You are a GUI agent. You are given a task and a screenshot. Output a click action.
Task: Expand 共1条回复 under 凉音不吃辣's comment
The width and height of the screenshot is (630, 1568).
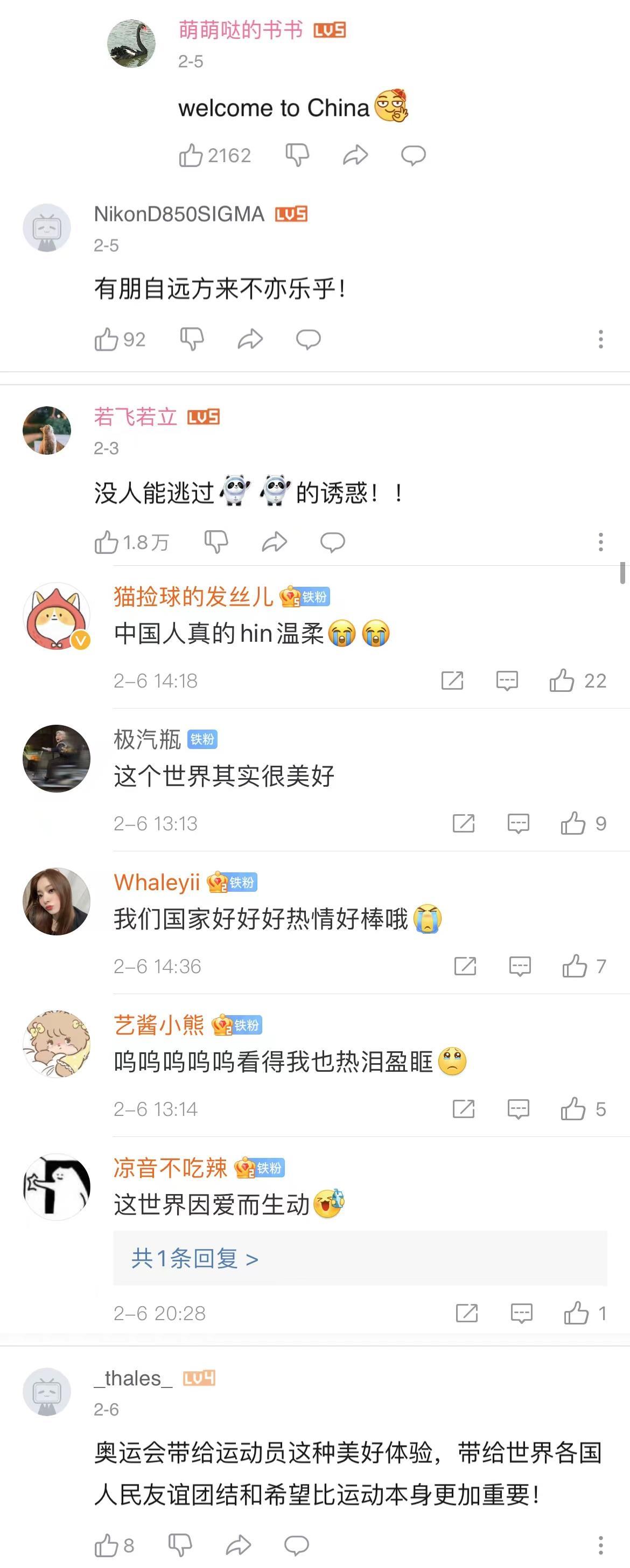tap(194, 1258)
